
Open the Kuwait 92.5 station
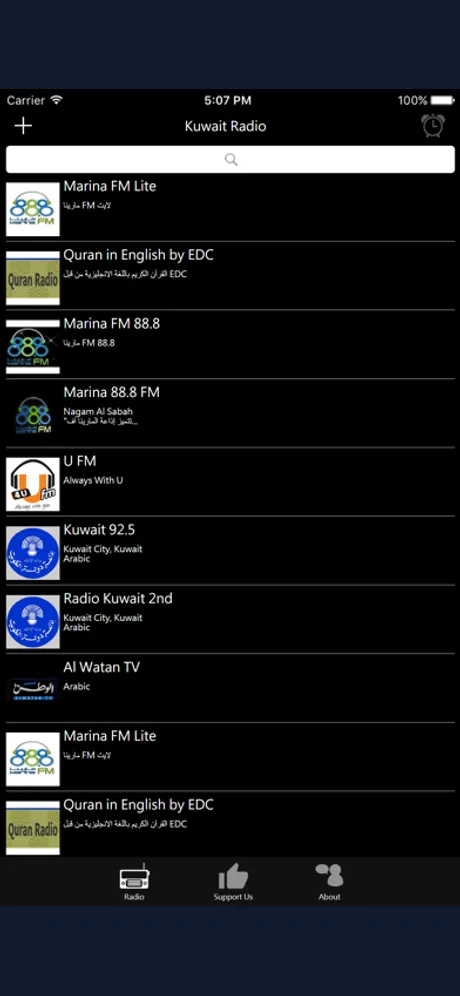tap(230, 551)
